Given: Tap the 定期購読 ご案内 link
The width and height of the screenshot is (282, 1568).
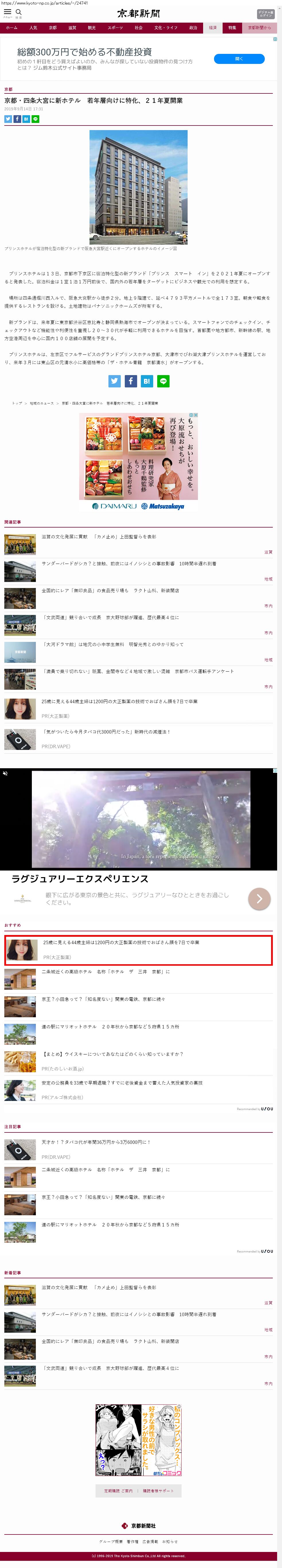Looking at the screenshot, I should tap(118, 1491).
